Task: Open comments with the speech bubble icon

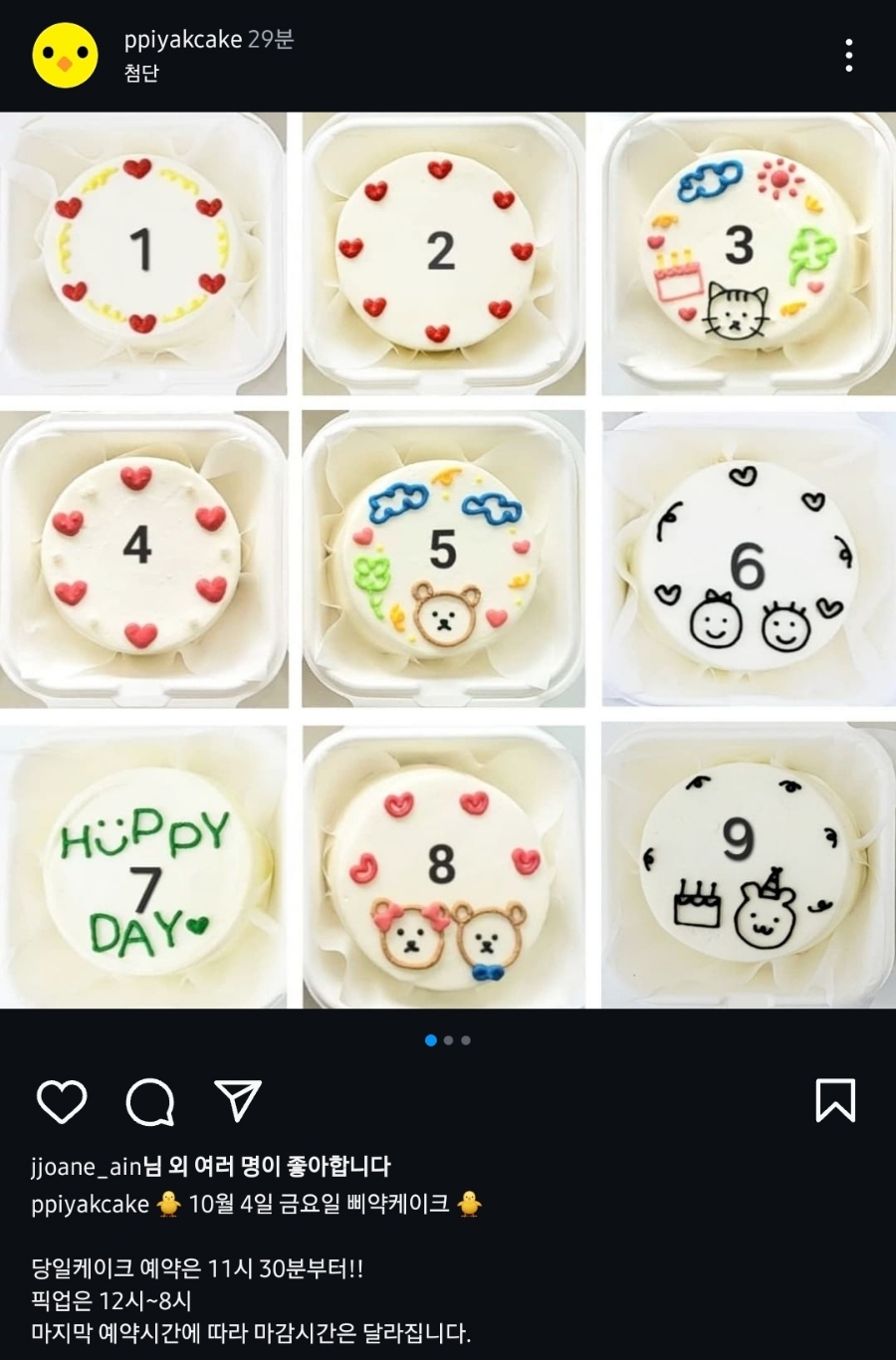Action: click(x=150, y=1101)
